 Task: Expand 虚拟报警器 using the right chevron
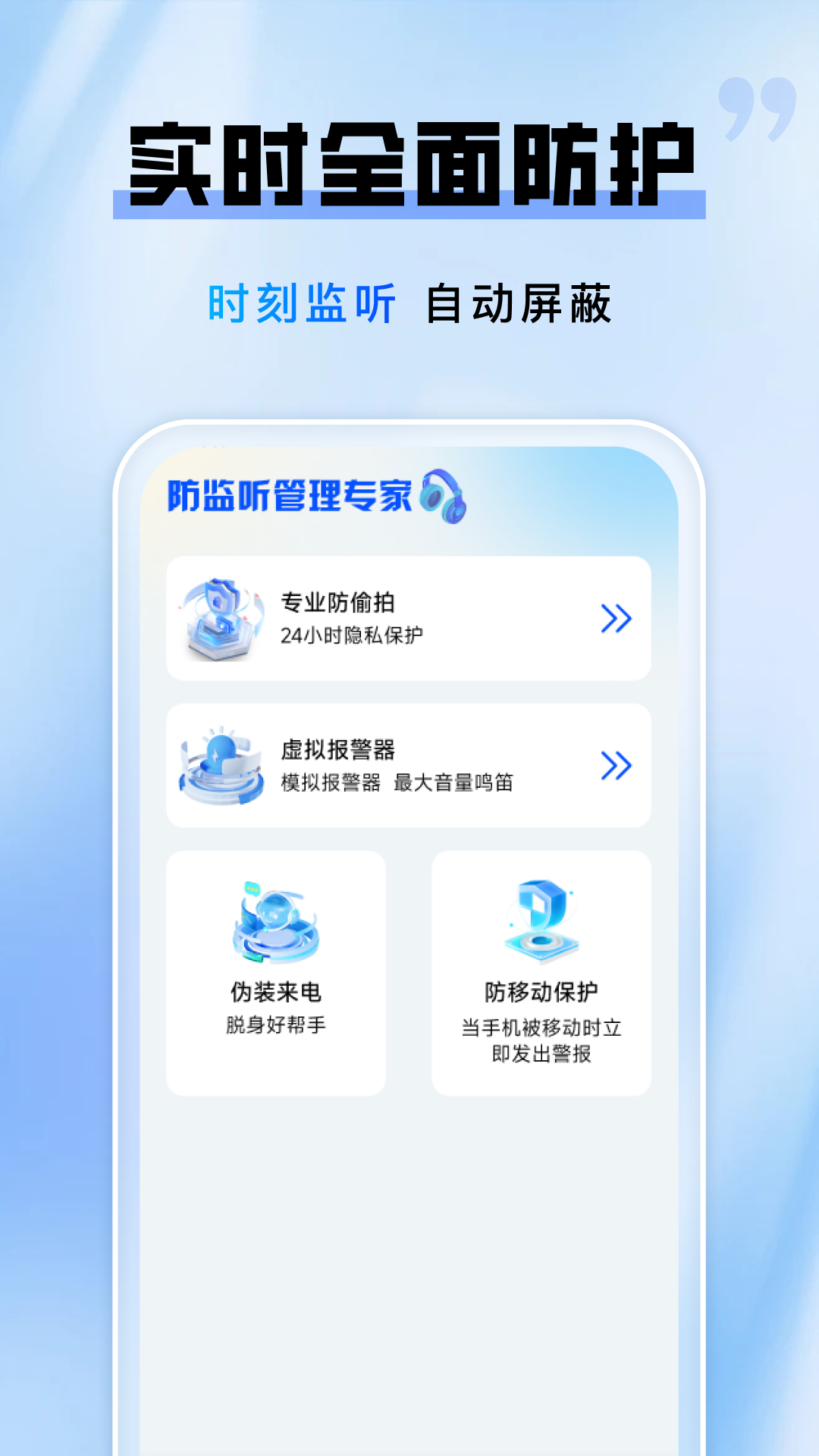616,766
